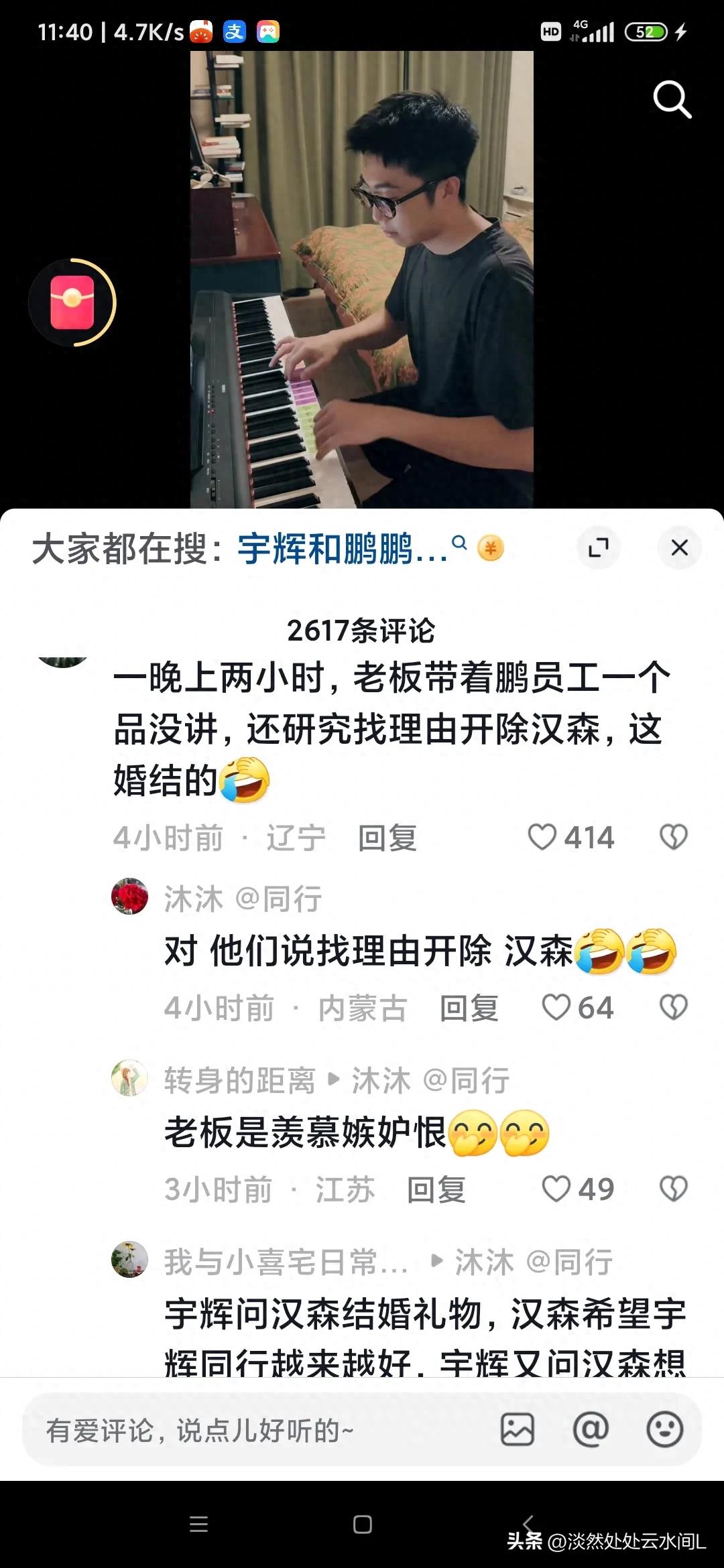The image size is (724, 1568).
Task: Dislike 转身的距离's comment
Action: coord(673,1189)
